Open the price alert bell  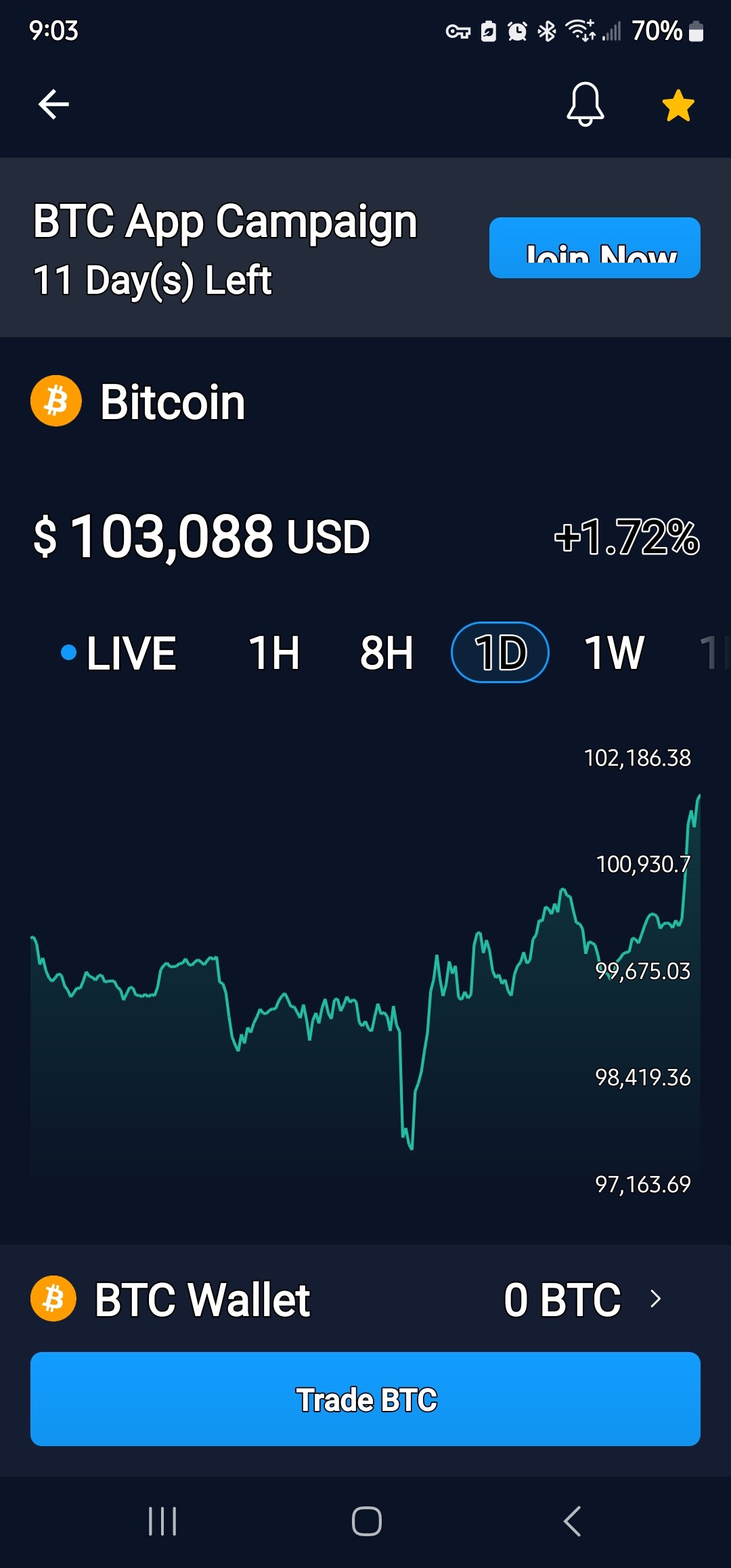585,104
